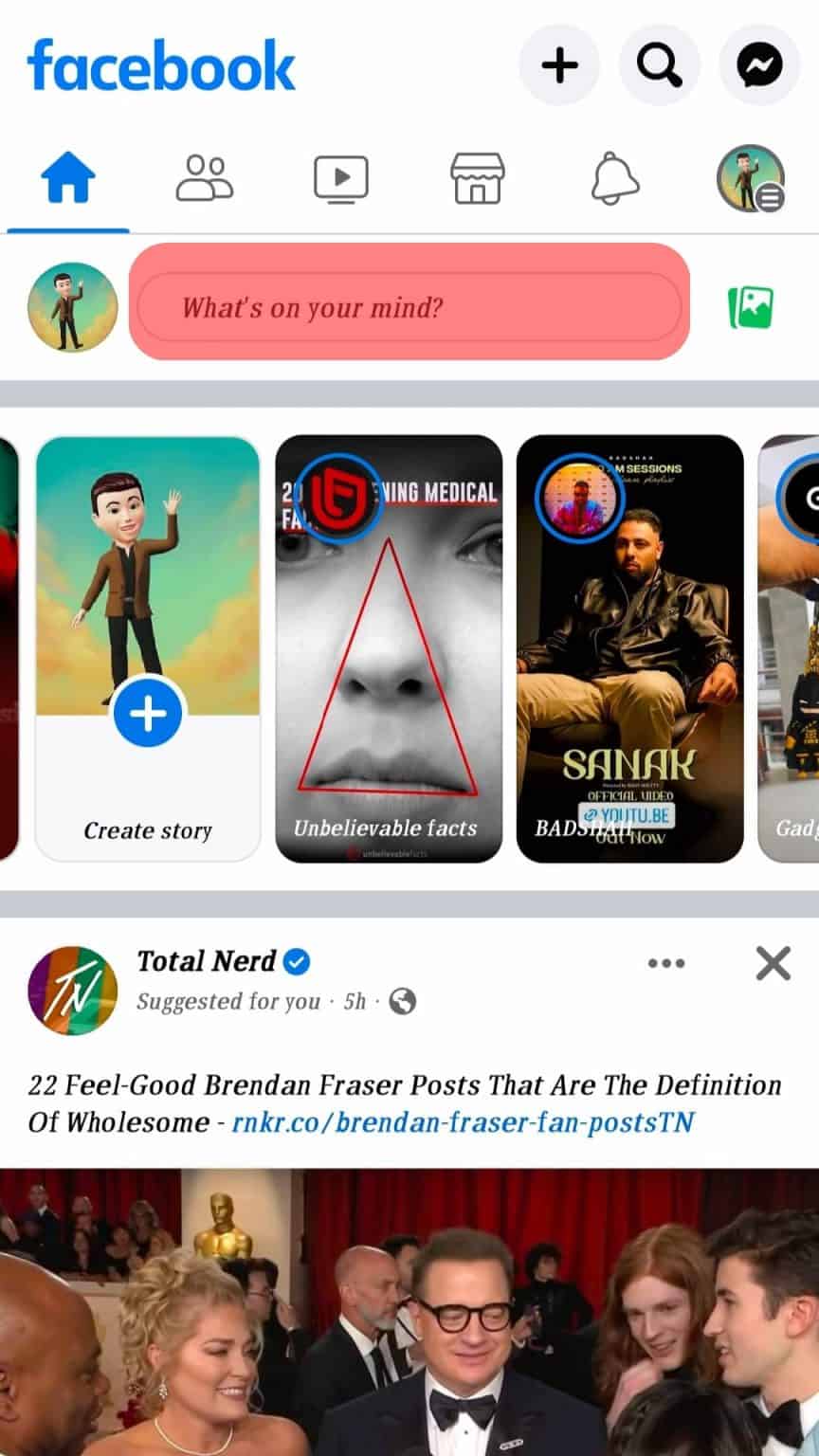Switch to the Marketplace section
The image size is (819, 1456).
click(477, 178)
